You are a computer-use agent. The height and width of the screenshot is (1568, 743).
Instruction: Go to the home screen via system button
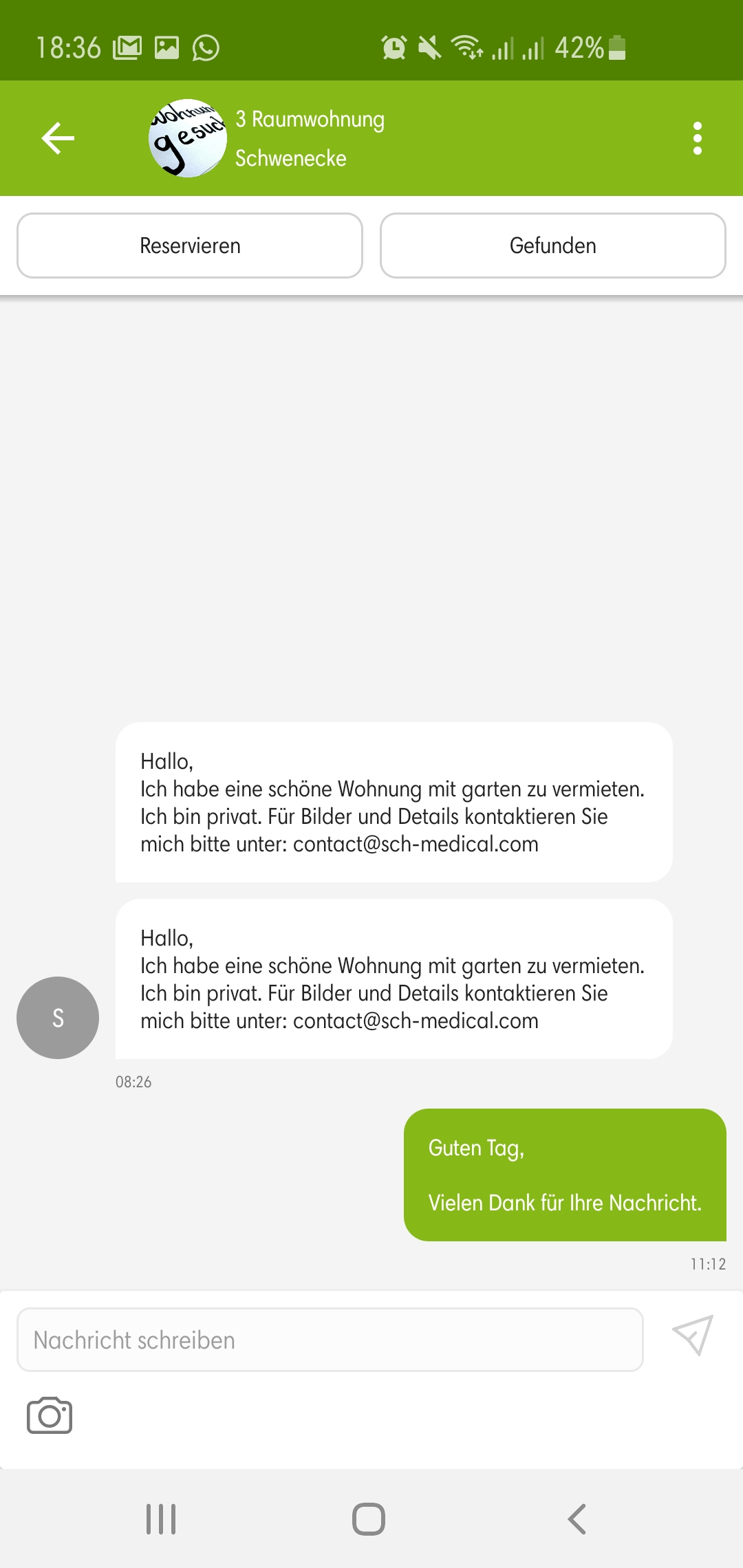[x=369, y=1519]
